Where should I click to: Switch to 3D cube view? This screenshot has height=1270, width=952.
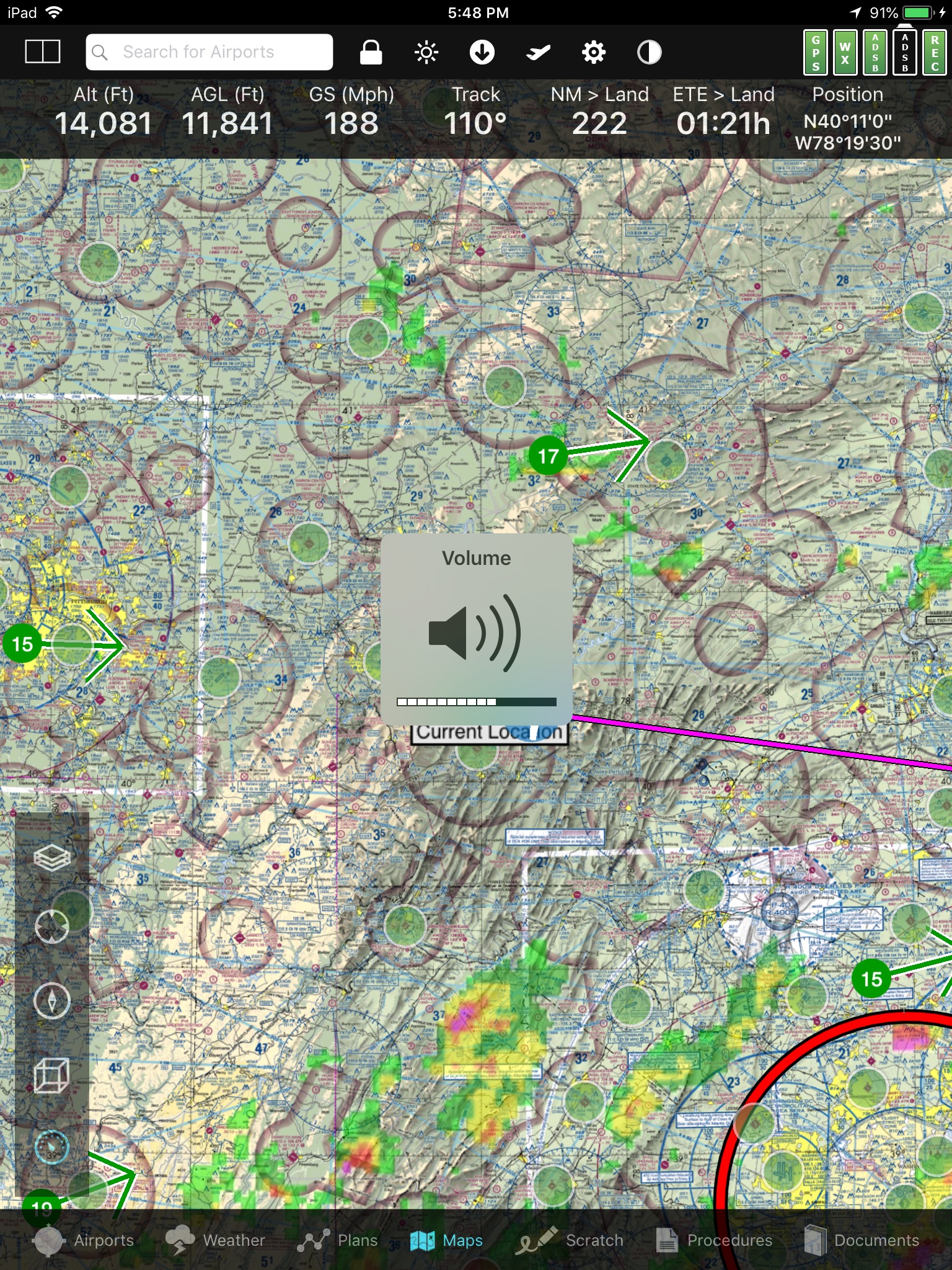pyautogui.click(x=51, y=1075)
